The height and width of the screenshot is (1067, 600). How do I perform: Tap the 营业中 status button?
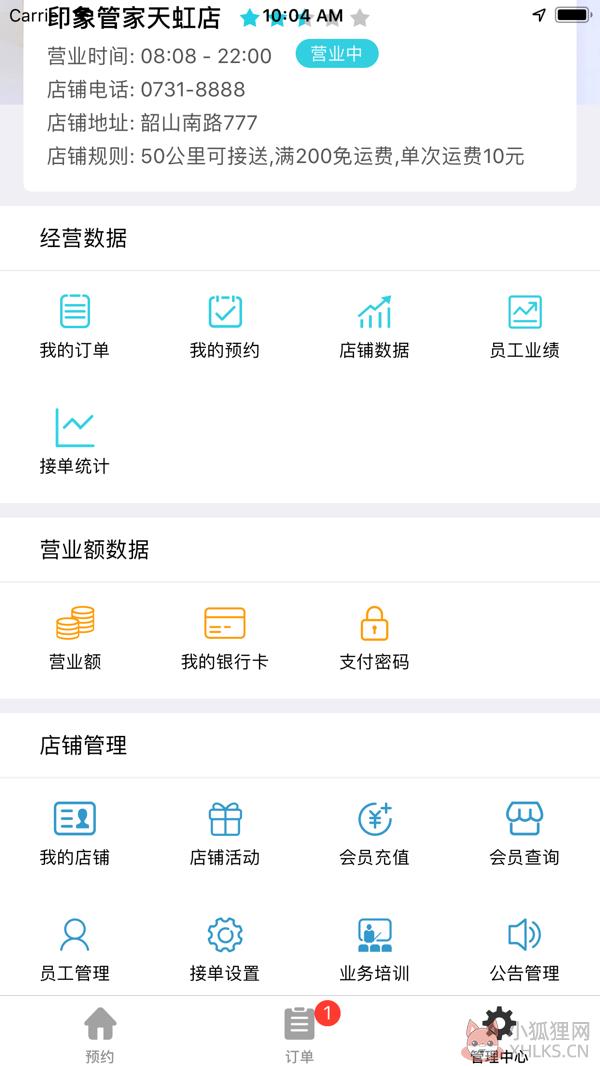[x=337, y=54]
